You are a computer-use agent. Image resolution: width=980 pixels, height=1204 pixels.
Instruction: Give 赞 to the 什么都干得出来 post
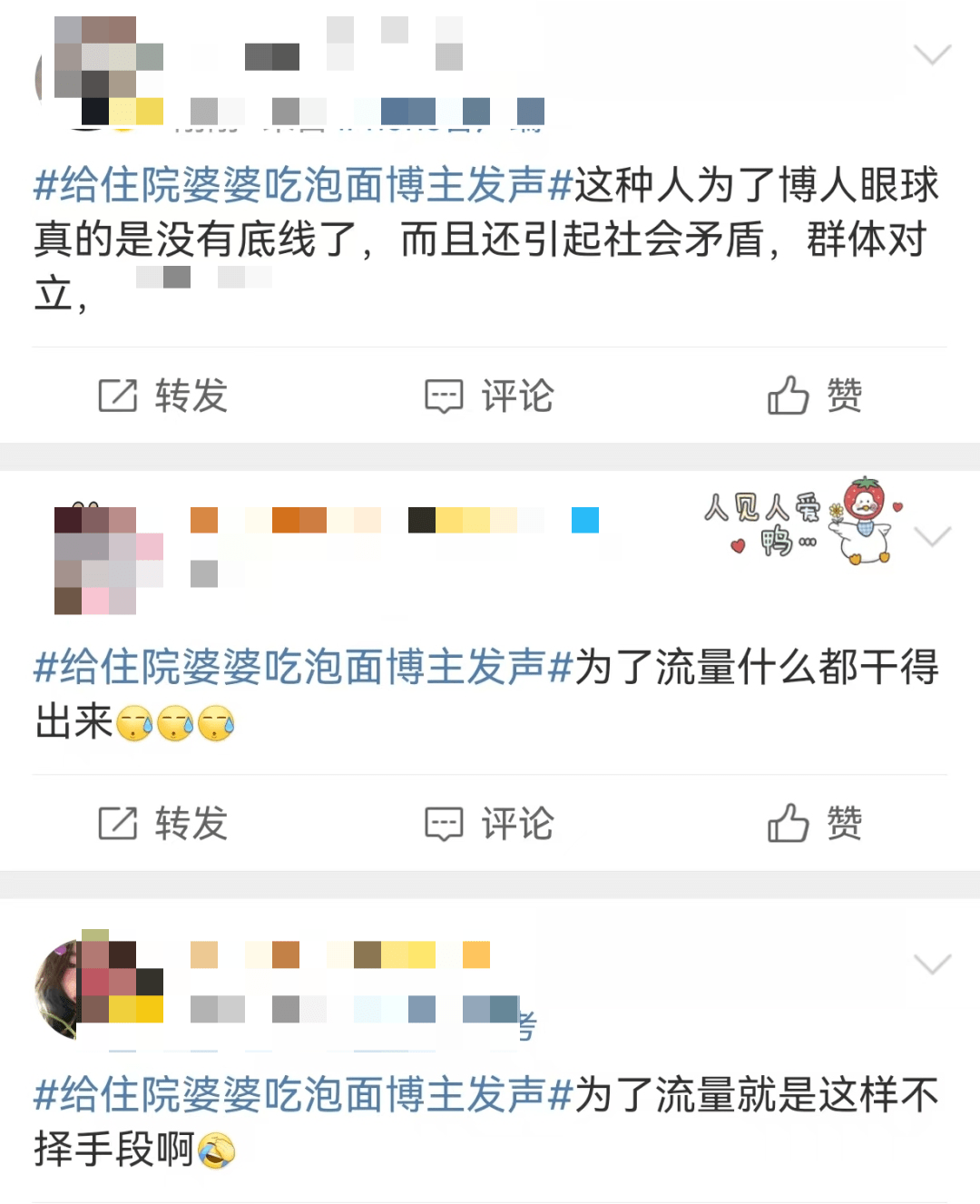pos(815,824)
